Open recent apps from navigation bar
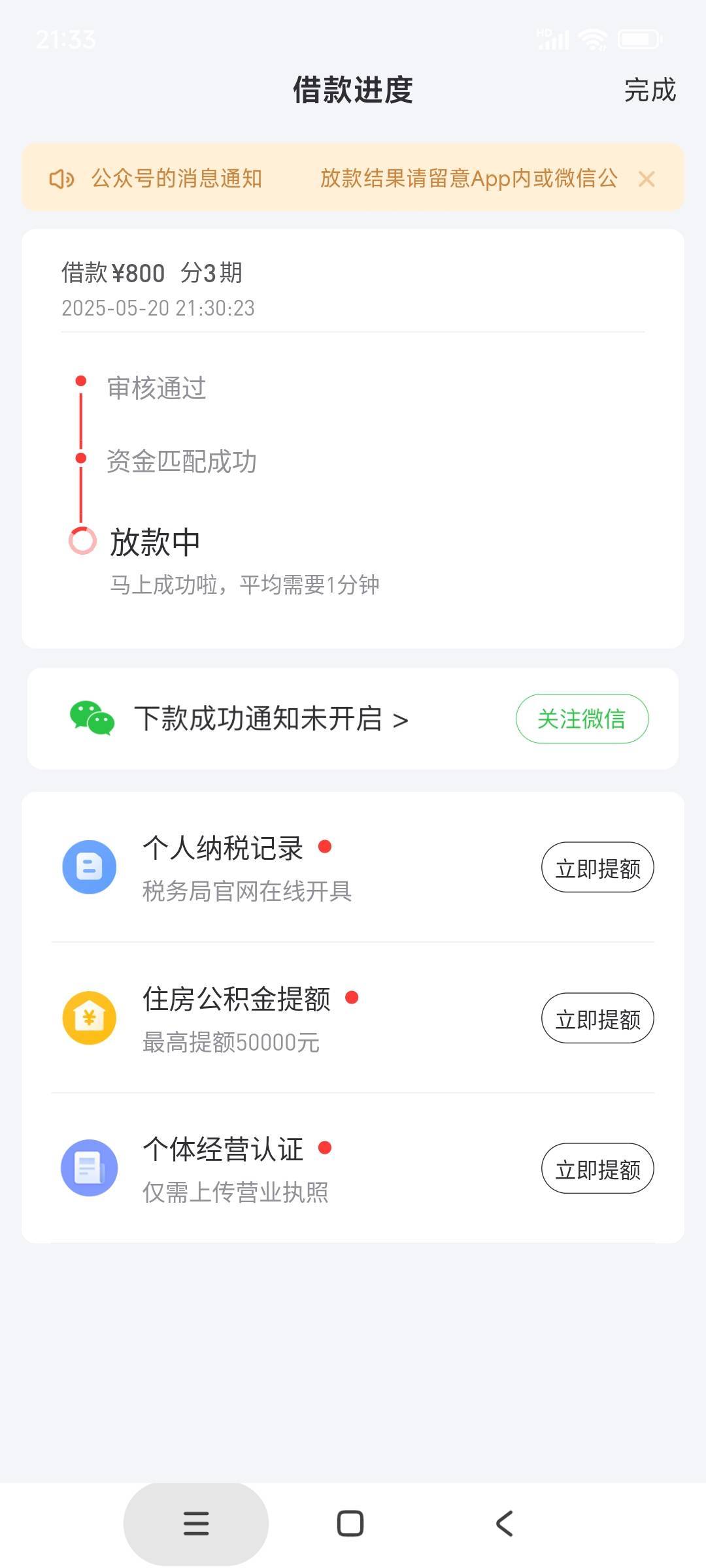 [196, 1524]
